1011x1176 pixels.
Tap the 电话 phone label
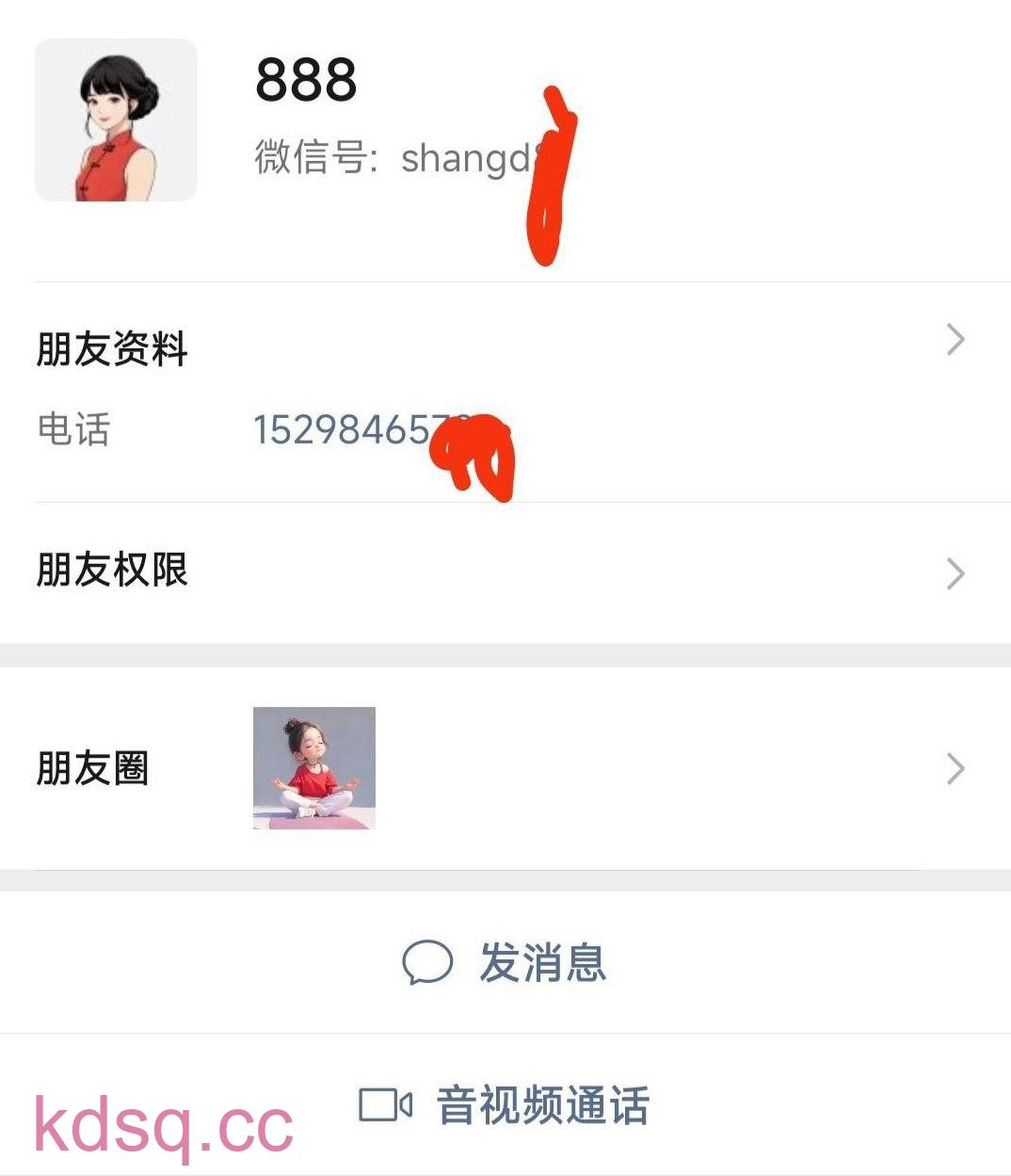coord(72,431)
